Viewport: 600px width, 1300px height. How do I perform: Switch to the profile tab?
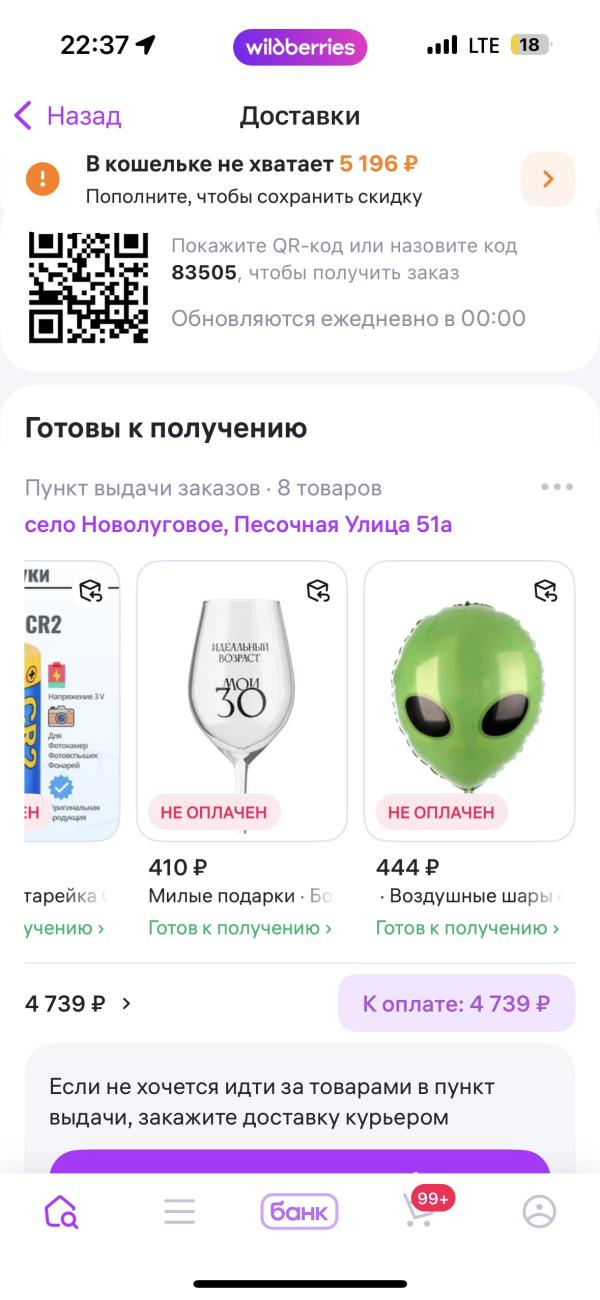tap(539, 1212)
